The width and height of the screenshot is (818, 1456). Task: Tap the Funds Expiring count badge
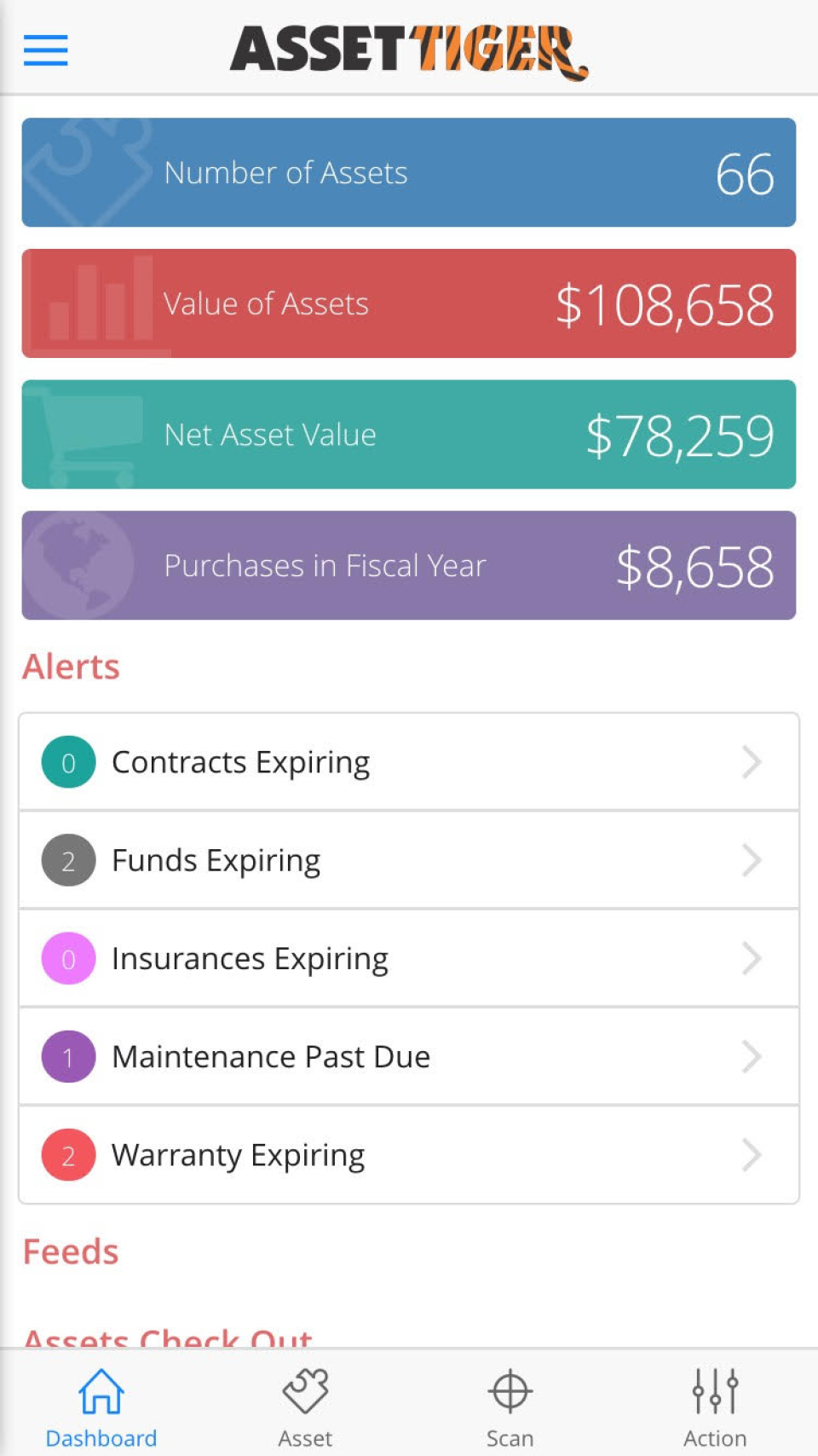(x=67, y=859)
